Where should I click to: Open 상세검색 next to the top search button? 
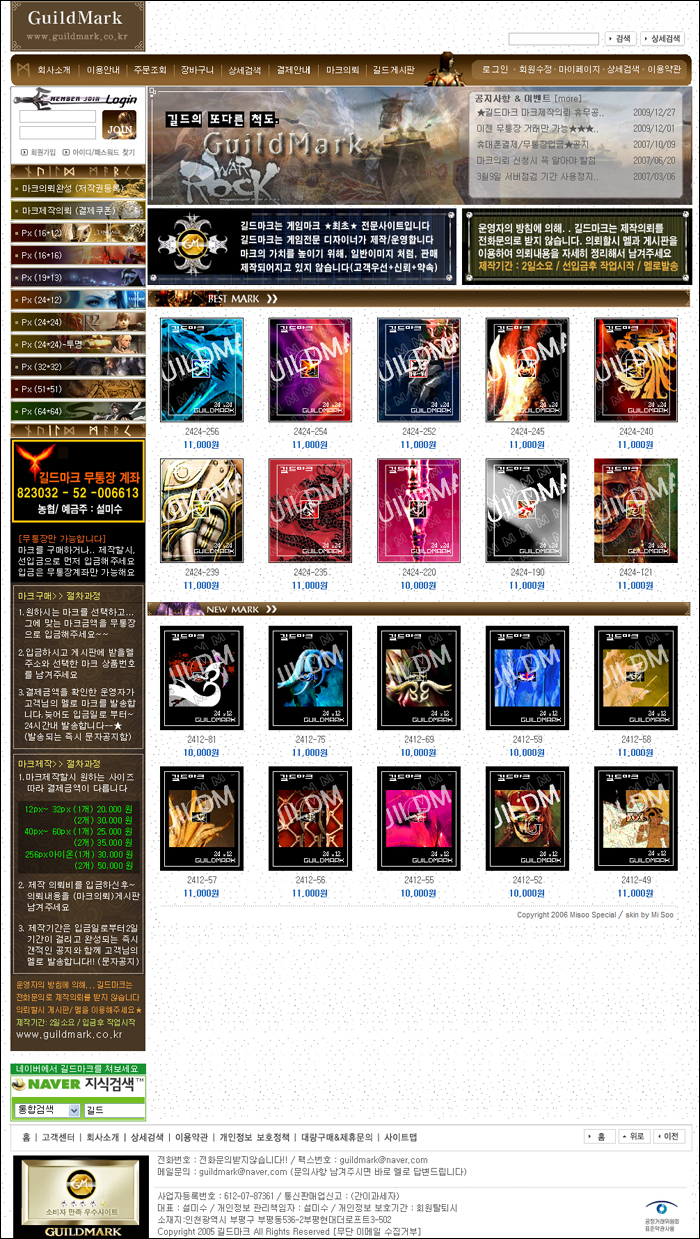point(662,39)
